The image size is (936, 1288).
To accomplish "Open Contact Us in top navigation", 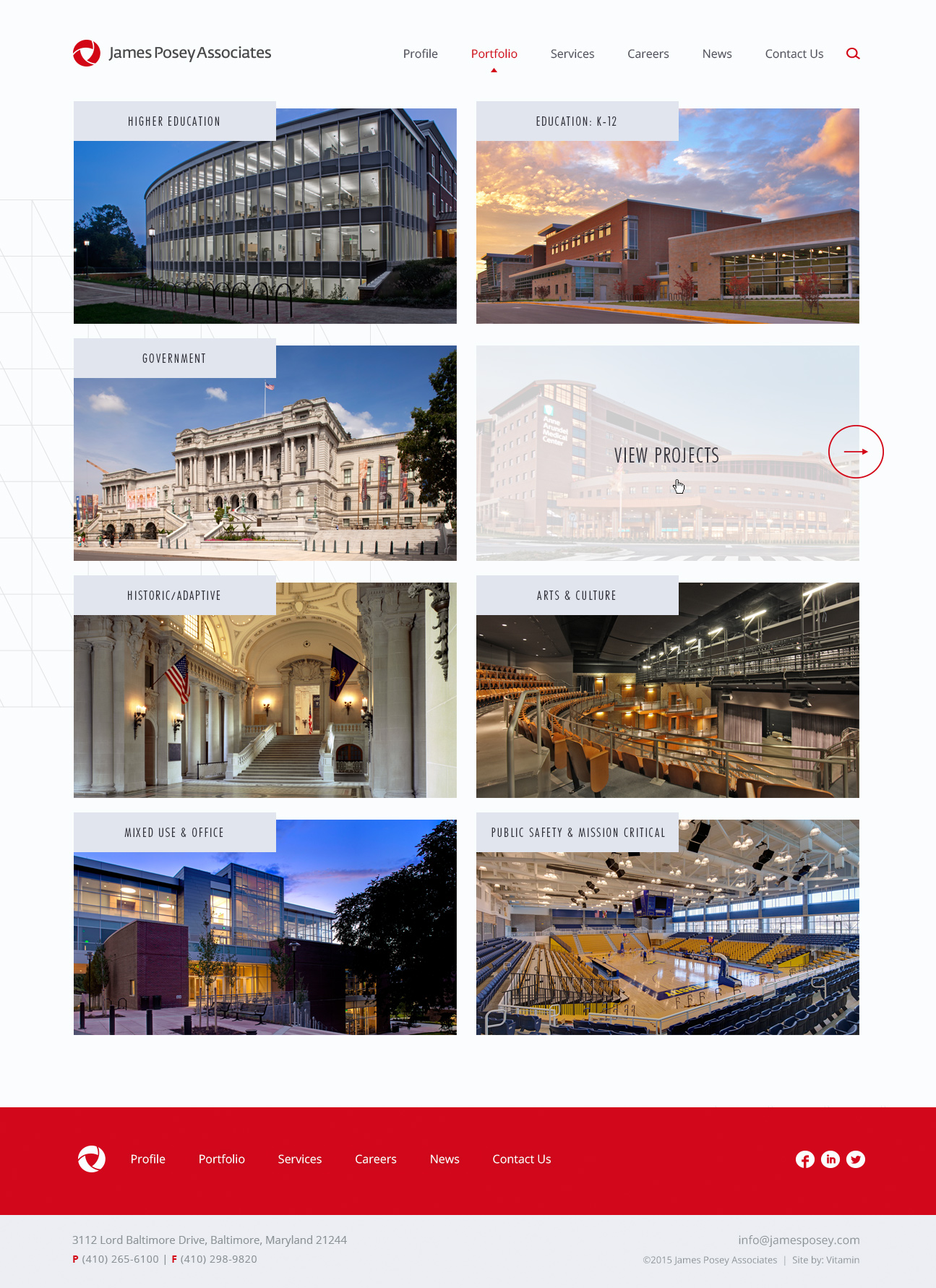I will pos(794,53).
